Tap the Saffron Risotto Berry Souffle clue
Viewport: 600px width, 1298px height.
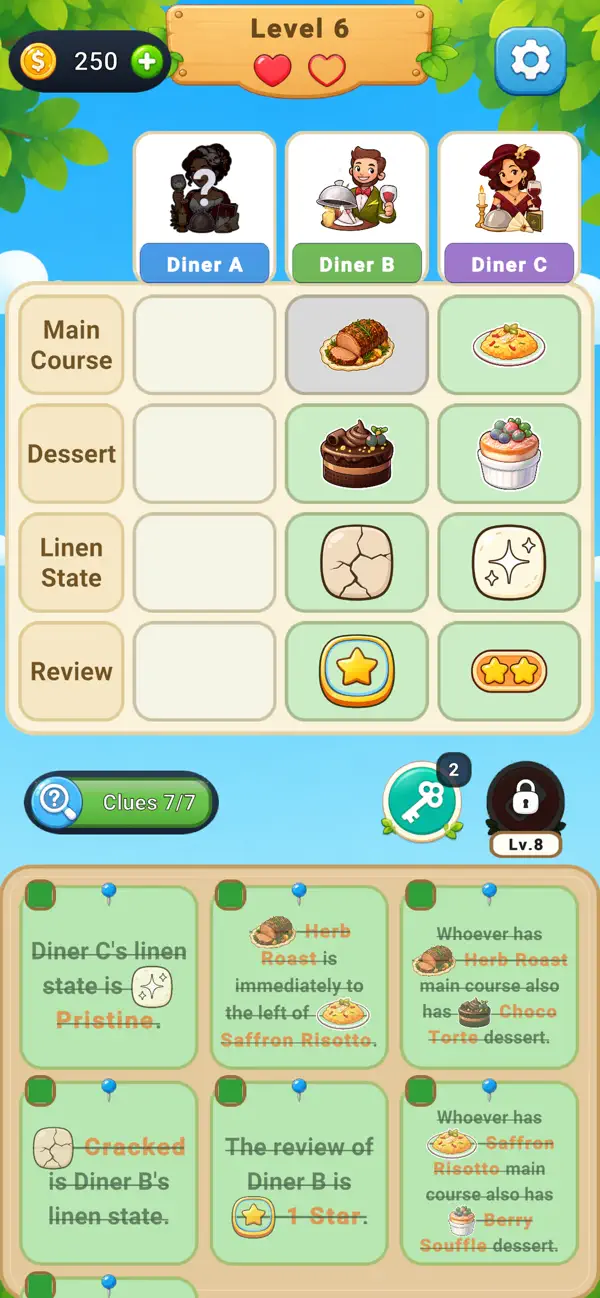(x=489, y=1172)
